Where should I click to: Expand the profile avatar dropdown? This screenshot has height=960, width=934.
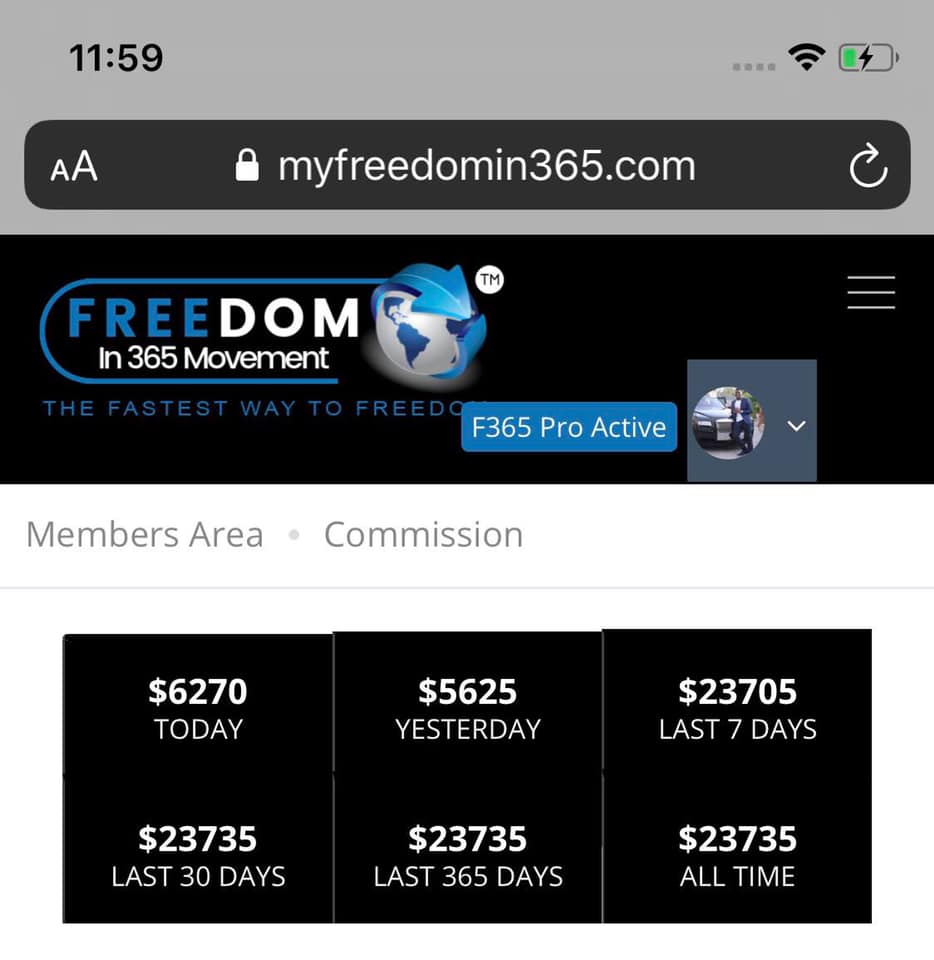click(796, 426)
